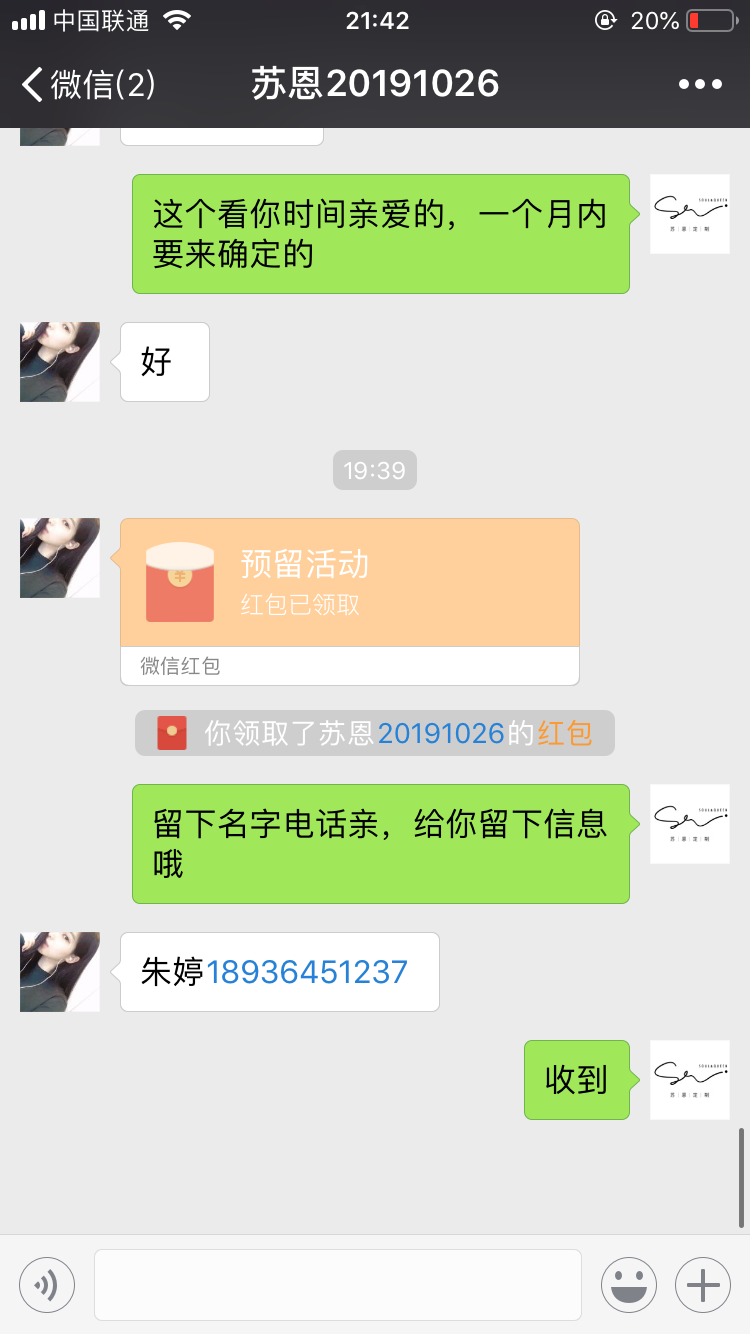Open the emoji sticker panel
The height and width of the screenshot is (1334, 750).
[x=629, y=1285]
